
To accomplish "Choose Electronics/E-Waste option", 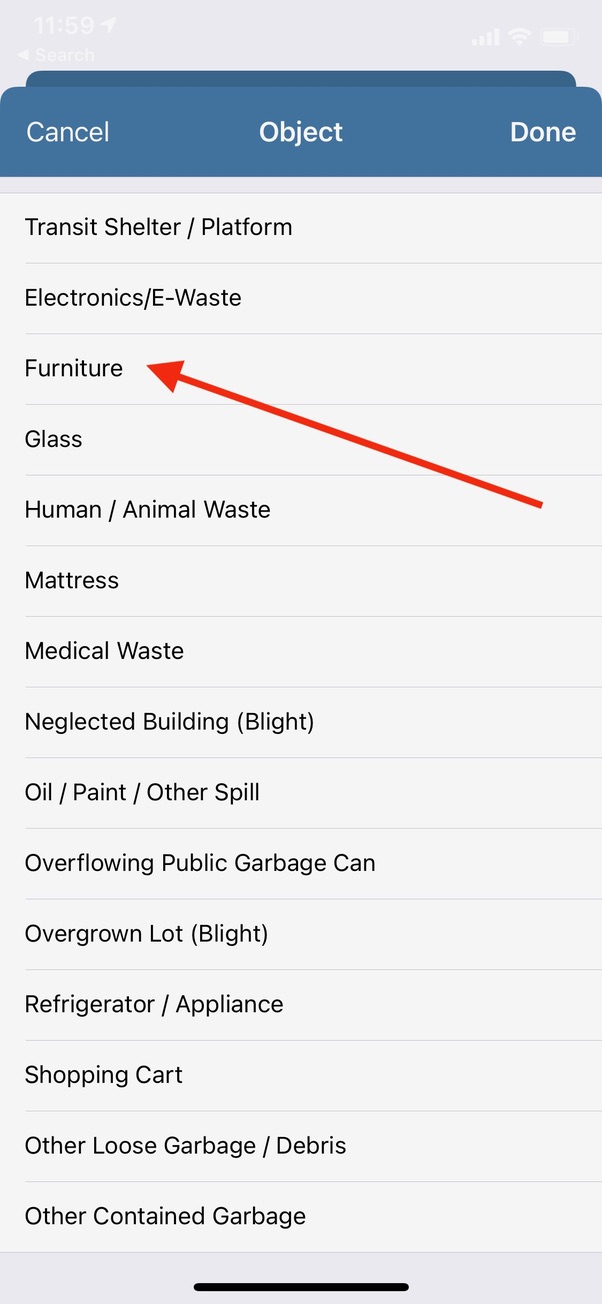I will 301,299.
